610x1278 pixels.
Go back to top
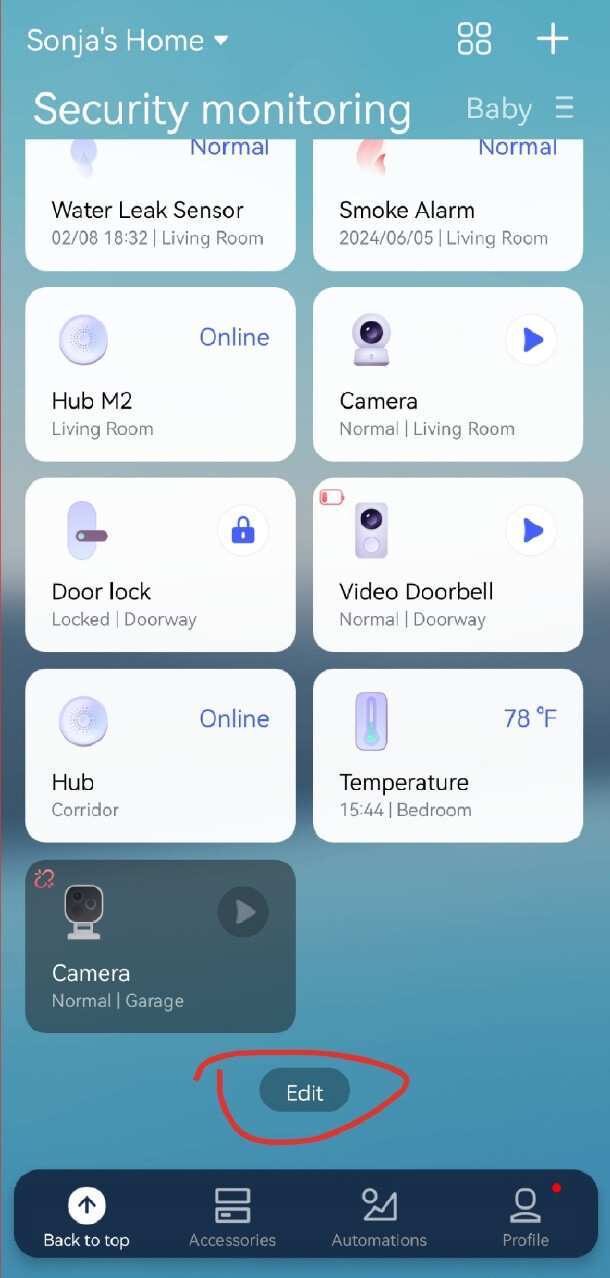[87, 1216]
